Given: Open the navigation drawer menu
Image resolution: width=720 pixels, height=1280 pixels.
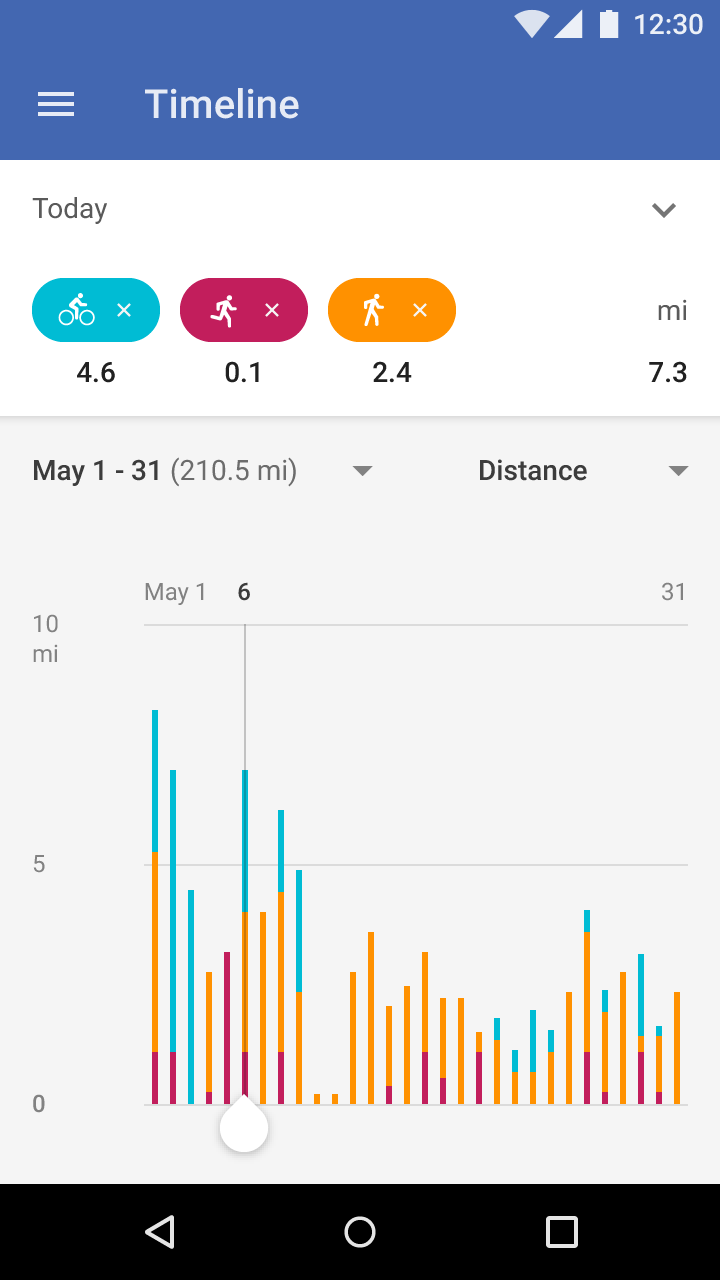Looking at the screenshot, I should tap(56, 105).
